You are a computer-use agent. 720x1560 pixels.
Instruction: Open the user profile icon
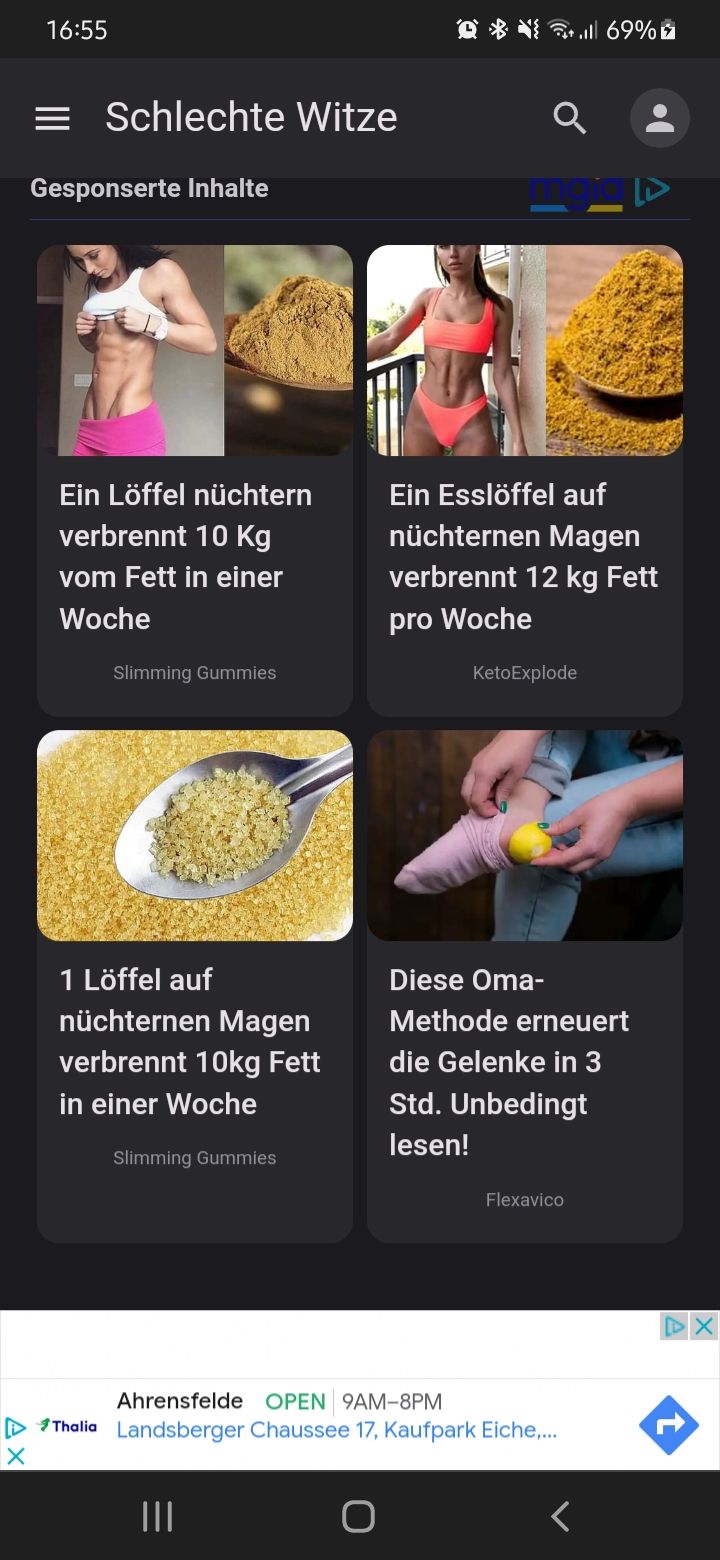[659, 119]
